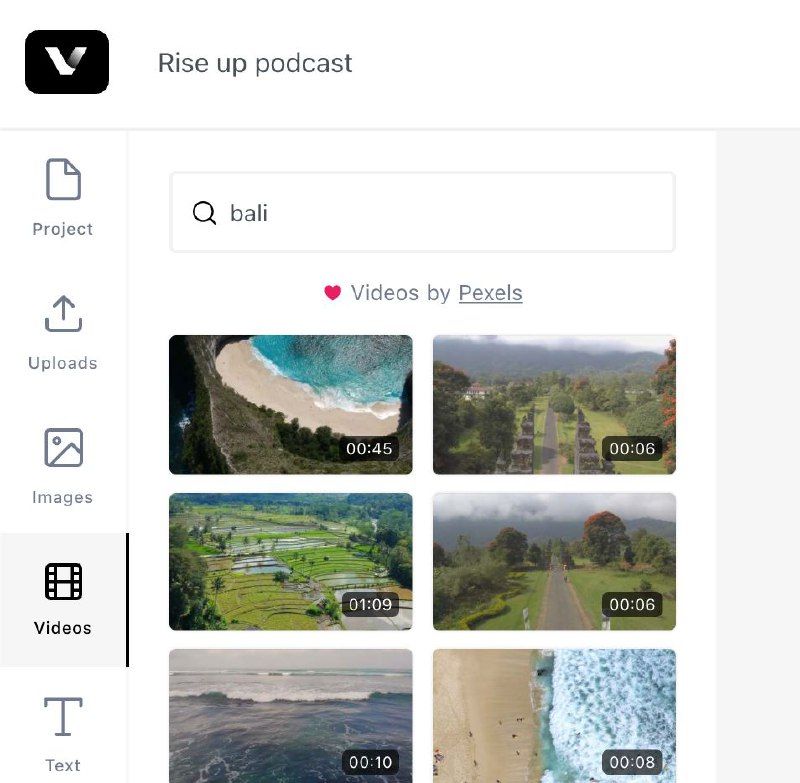Screen dimensions: 800x783
Task: Select the Videos tab
Action: coord(62,599)
